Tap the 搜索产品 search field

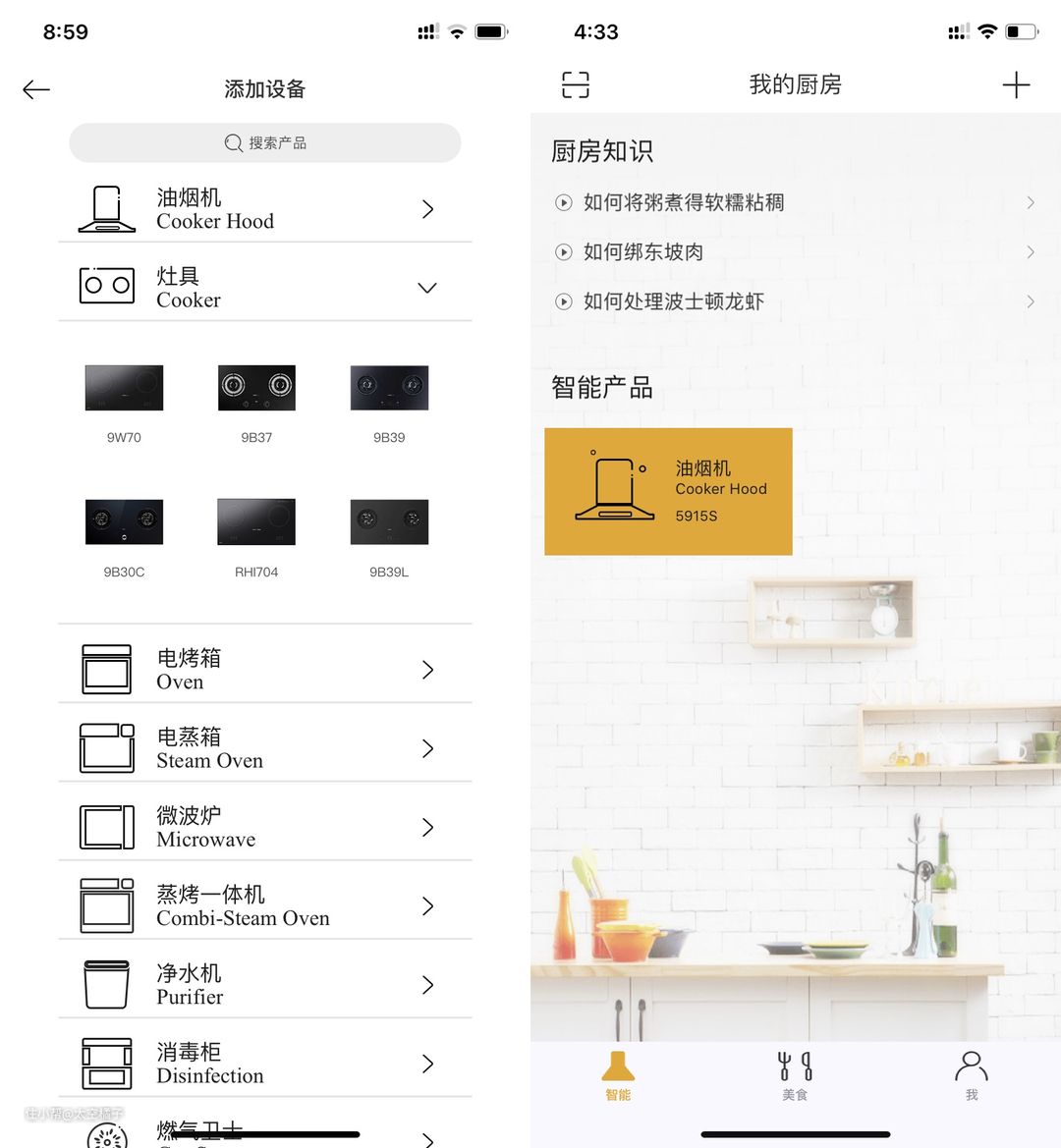(x=264, y=143)
